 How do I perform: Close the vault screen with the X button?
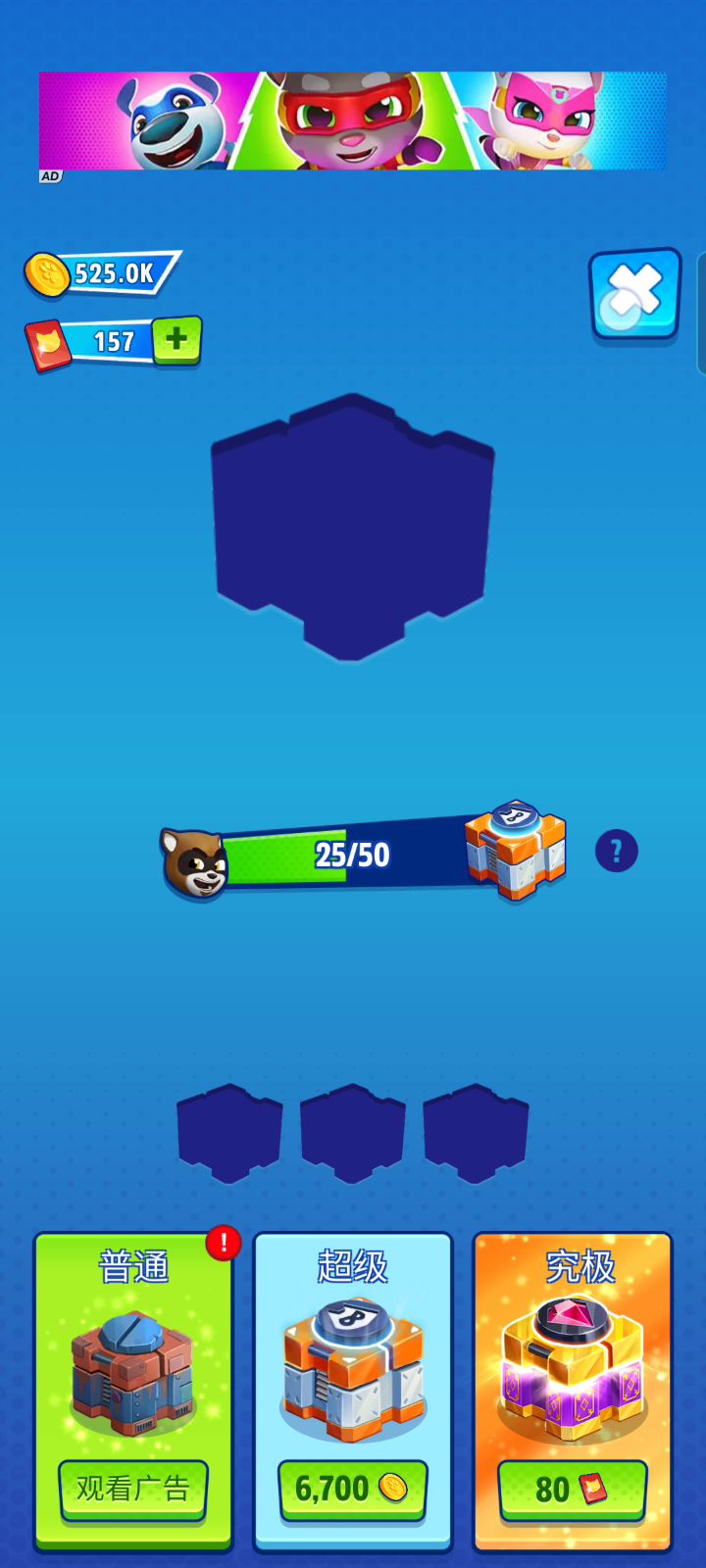coord(634,293)
